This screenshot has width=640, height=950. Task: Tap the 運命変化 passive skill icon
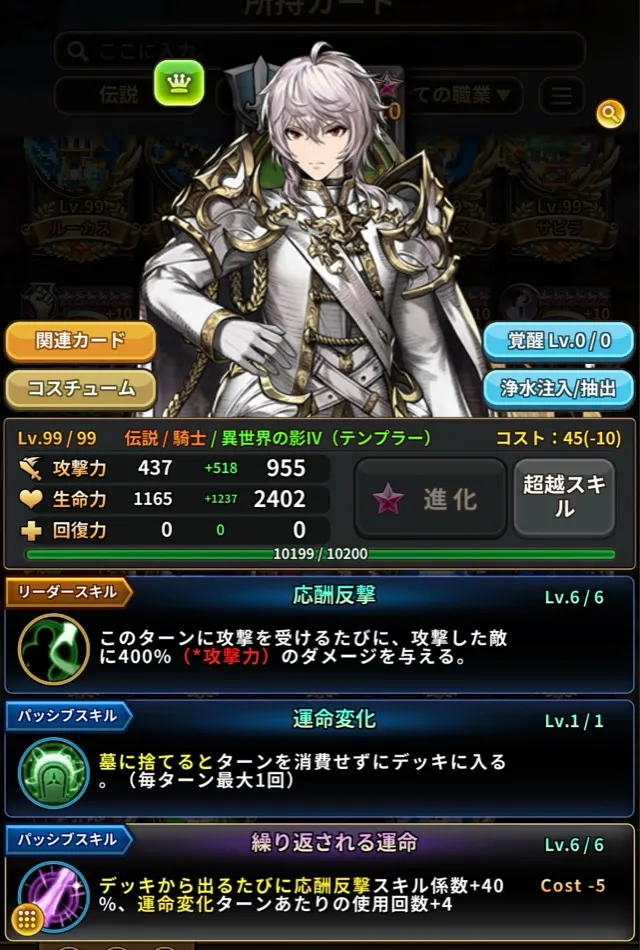[54, 772]
